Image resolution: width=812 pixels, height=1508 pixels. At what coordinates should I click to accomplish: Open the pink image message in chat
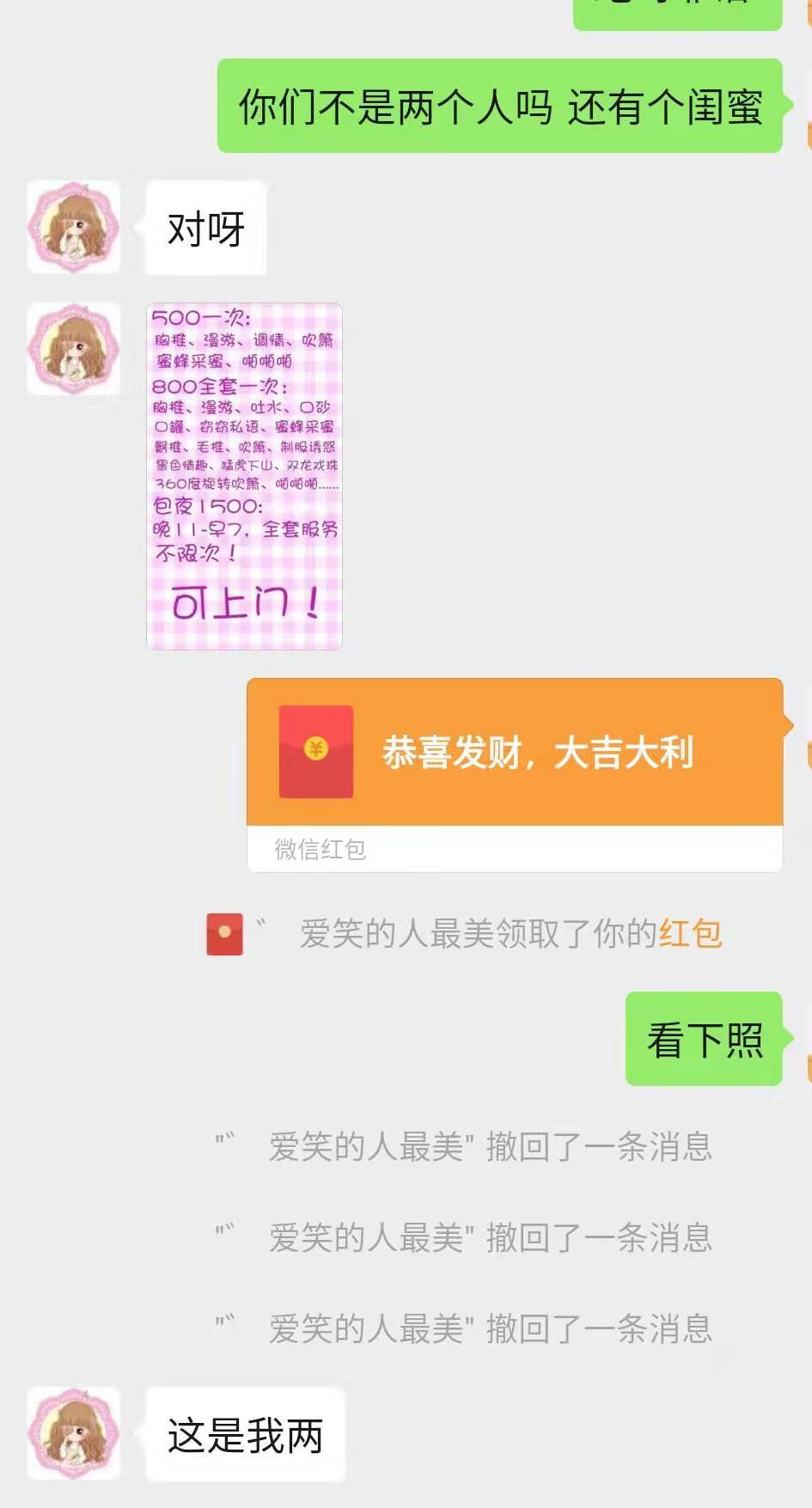tap(244, 476)
